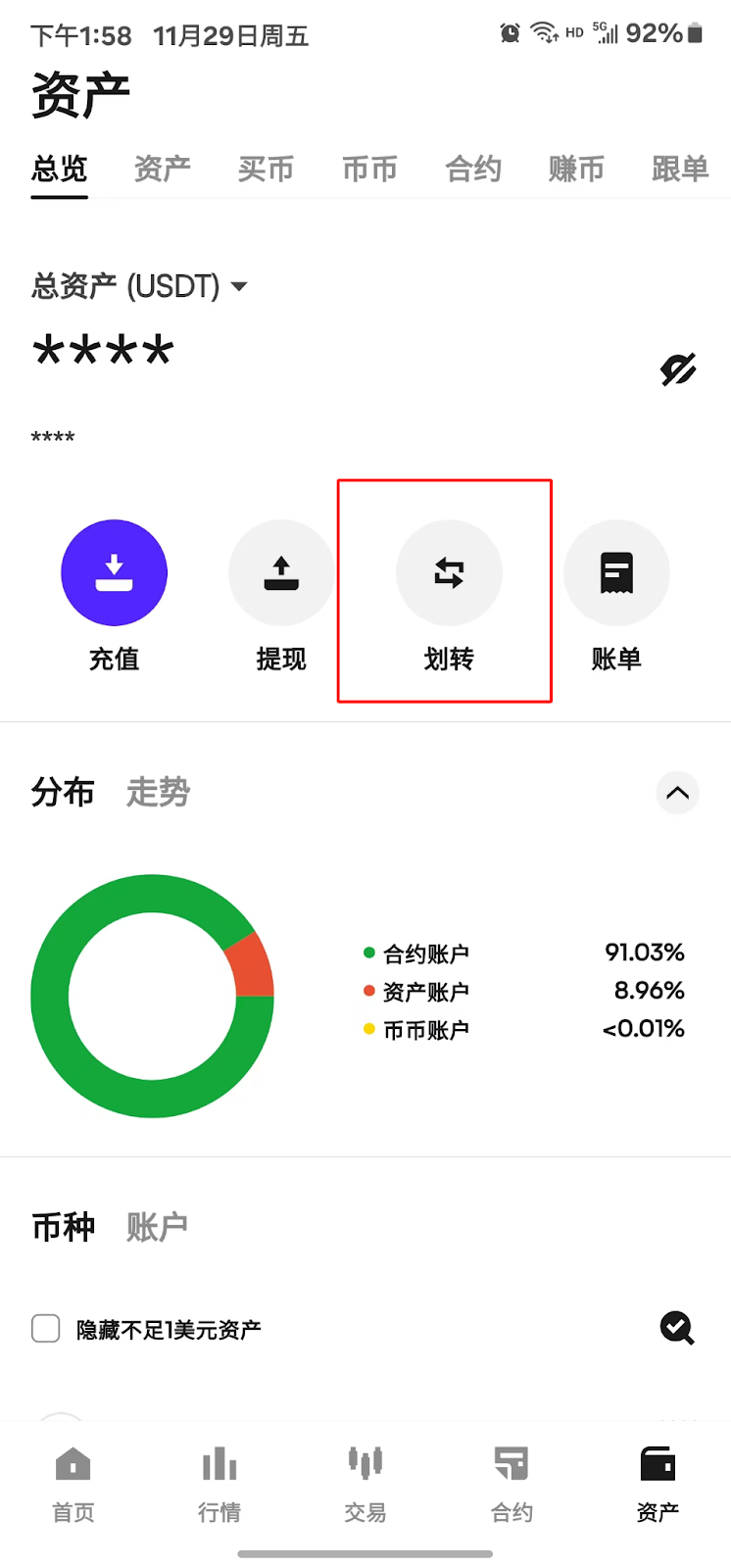Open 划转 transfer option
The image size is (731, 1568).
point(449,573)
